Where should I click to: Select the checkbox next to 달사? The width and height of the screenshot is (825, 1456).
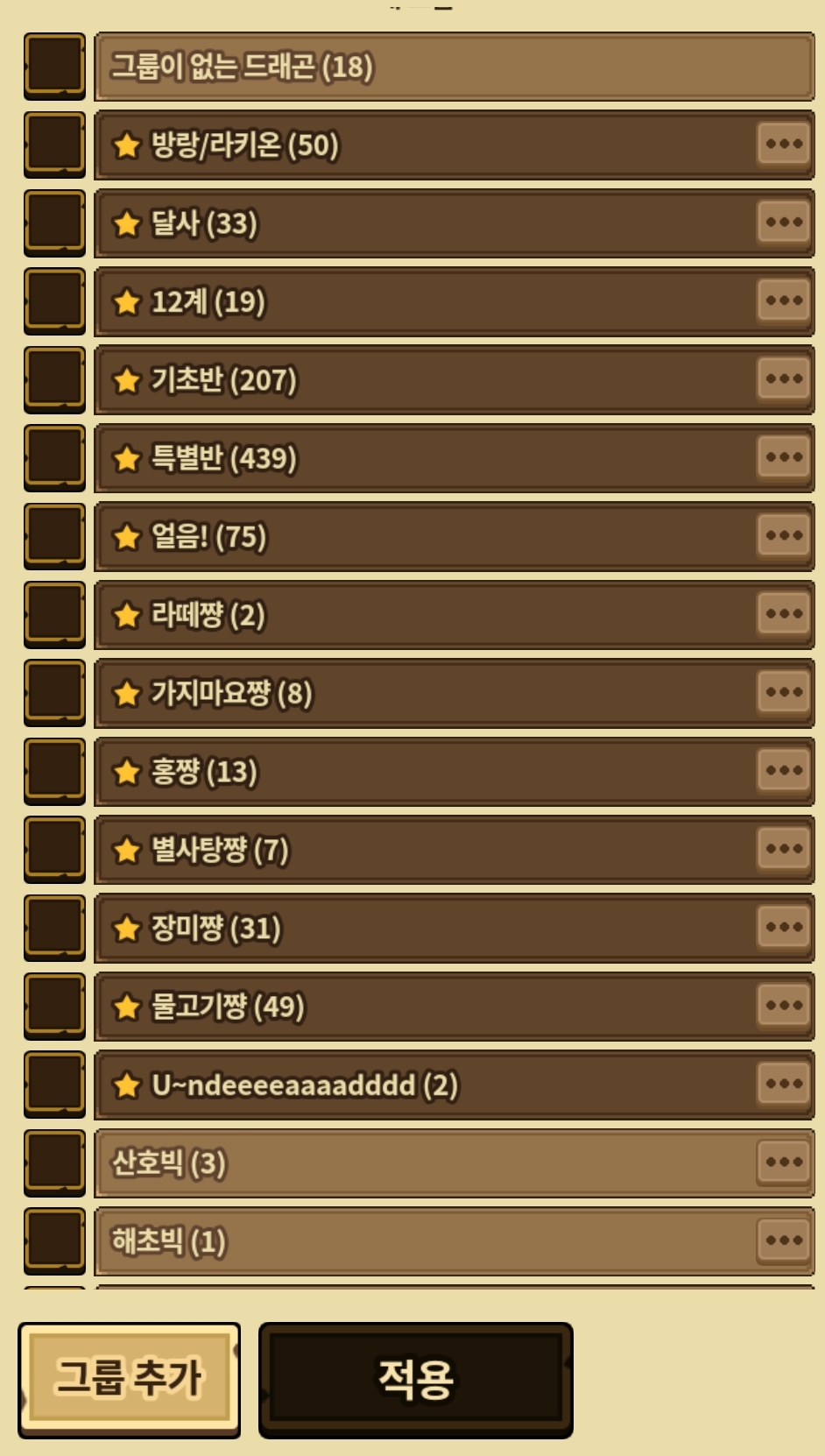(x=54, y=223)
